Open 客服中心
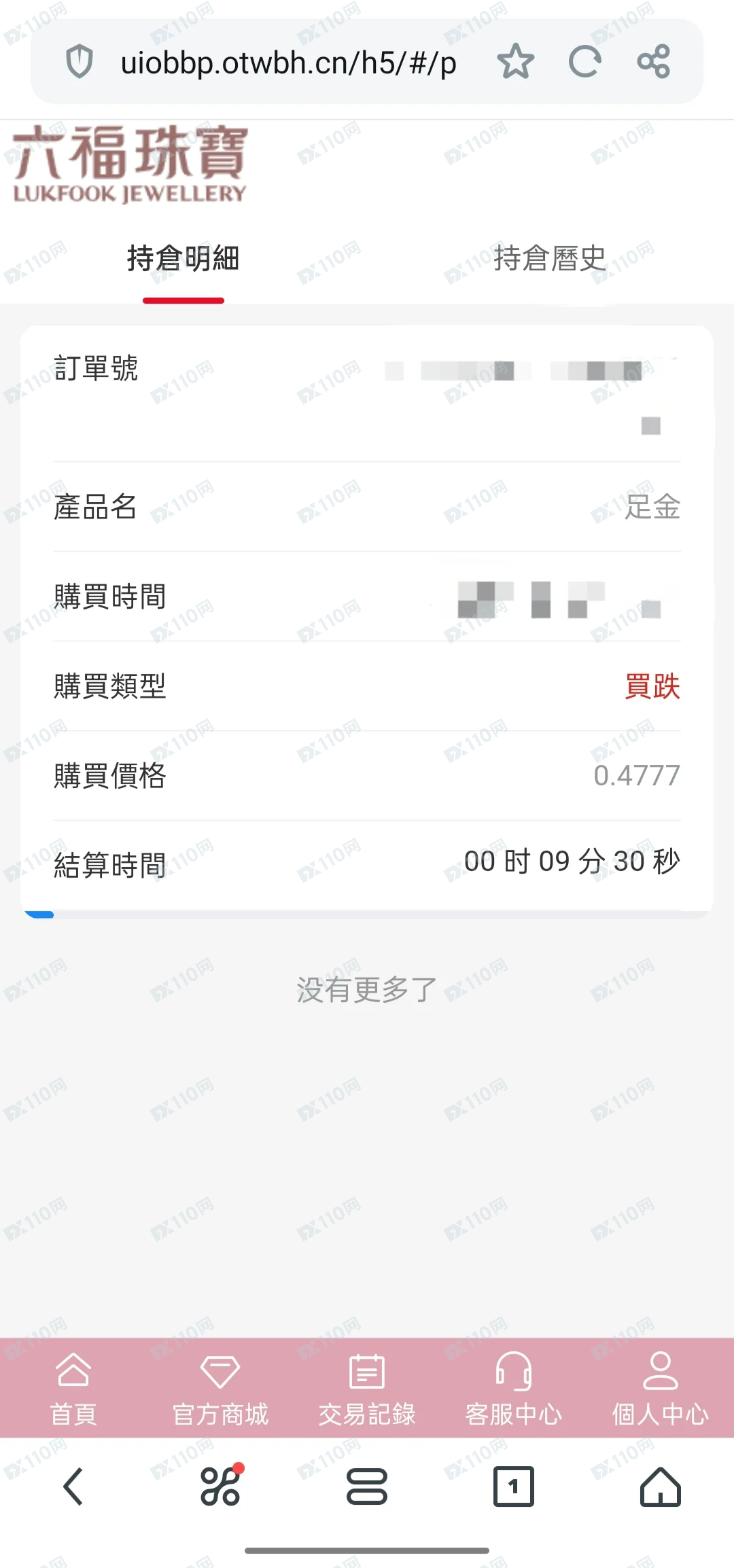 [x=514, y=1388]
